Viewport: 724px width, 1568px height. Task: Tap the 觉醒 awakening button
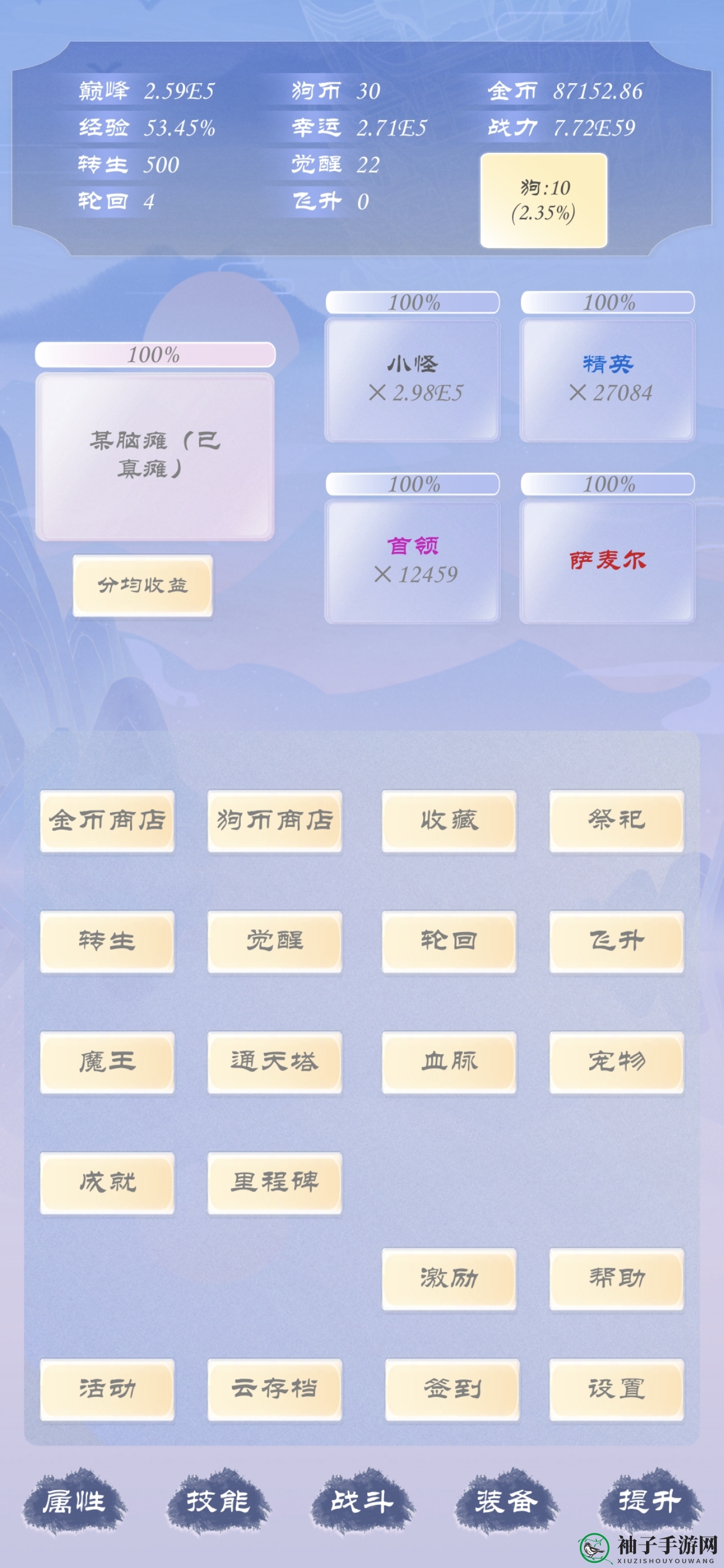[x=274, y=941]
